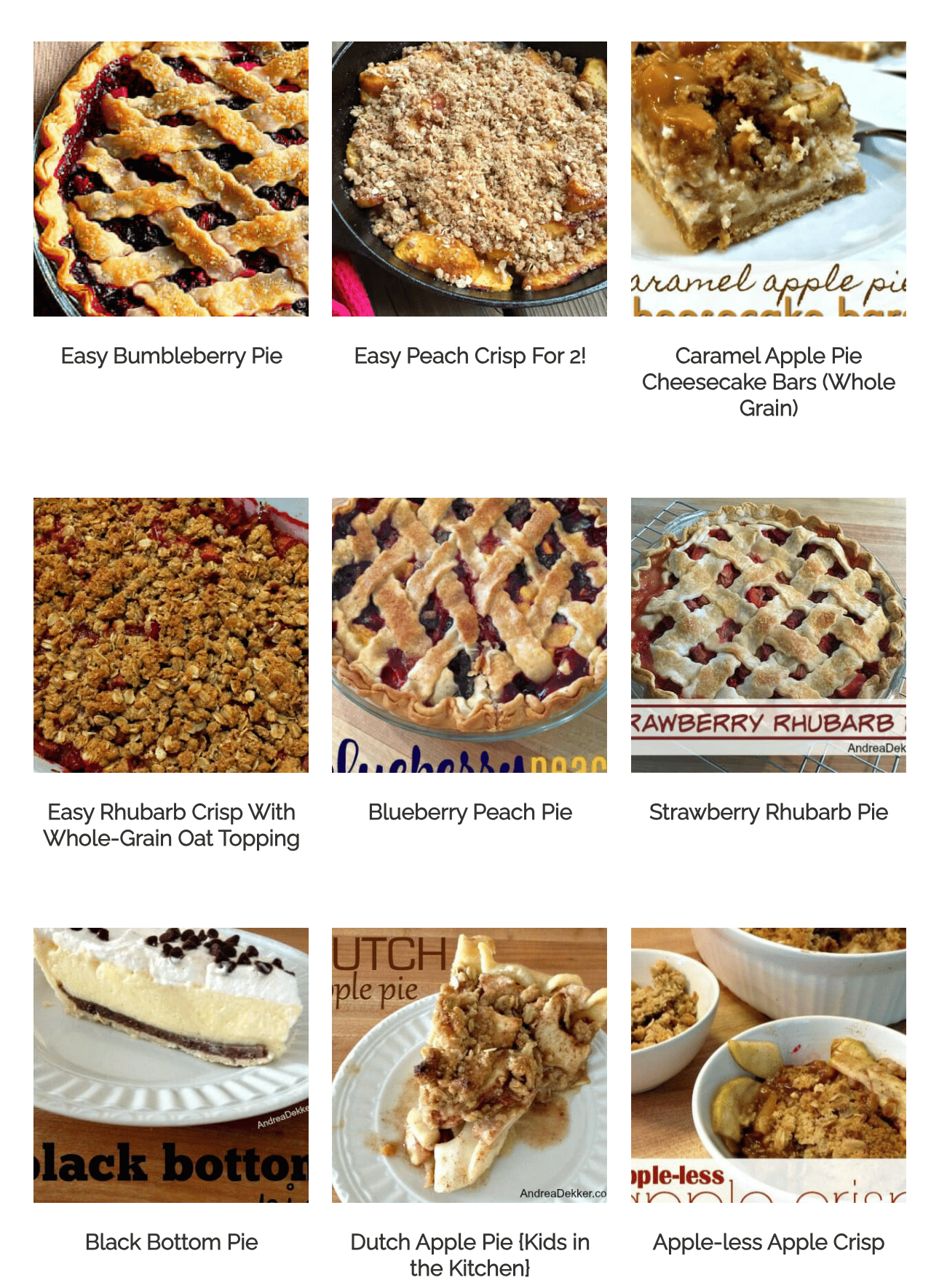Select the Blueberry Peach Pie image
The image size is (939, 1288).
tap(469, 635)
